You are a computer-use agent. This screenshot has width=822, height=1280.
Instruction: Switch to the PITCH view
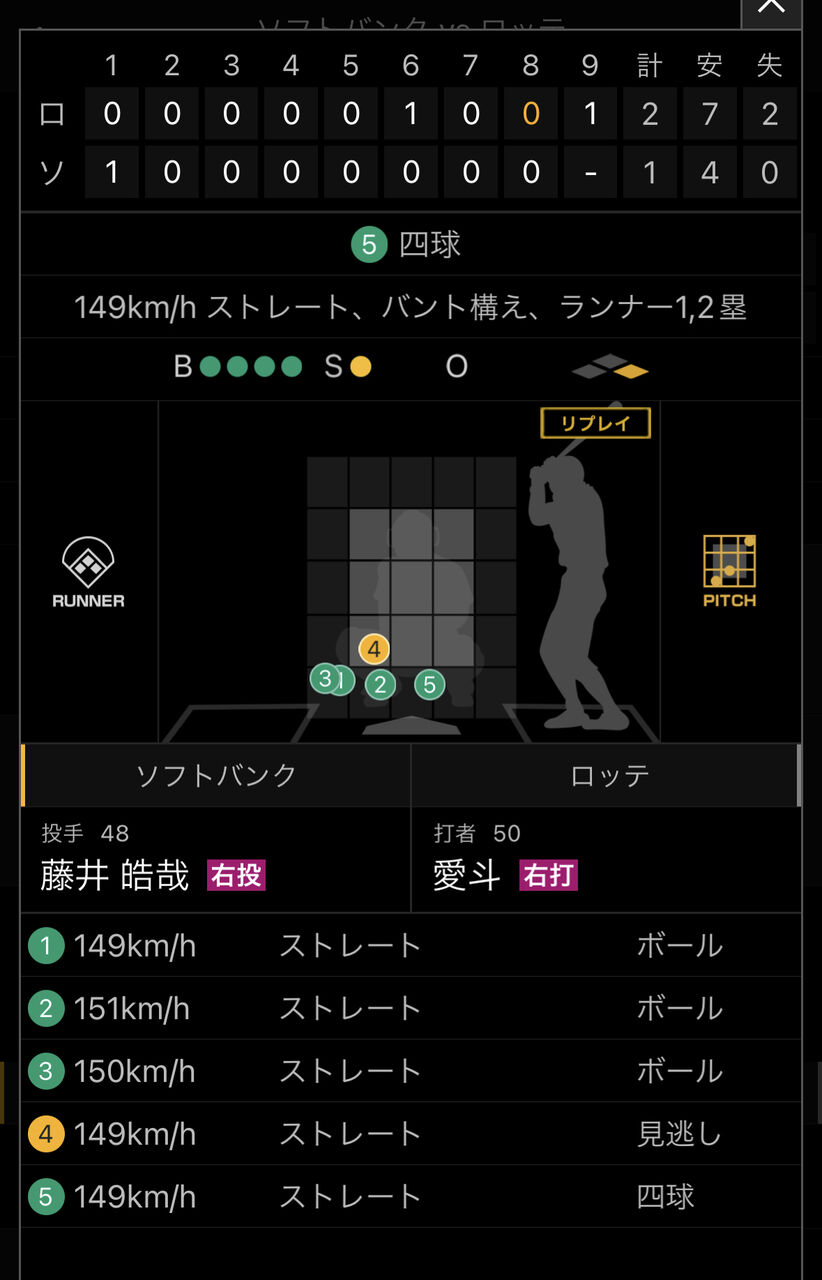[x=729, y=572]
